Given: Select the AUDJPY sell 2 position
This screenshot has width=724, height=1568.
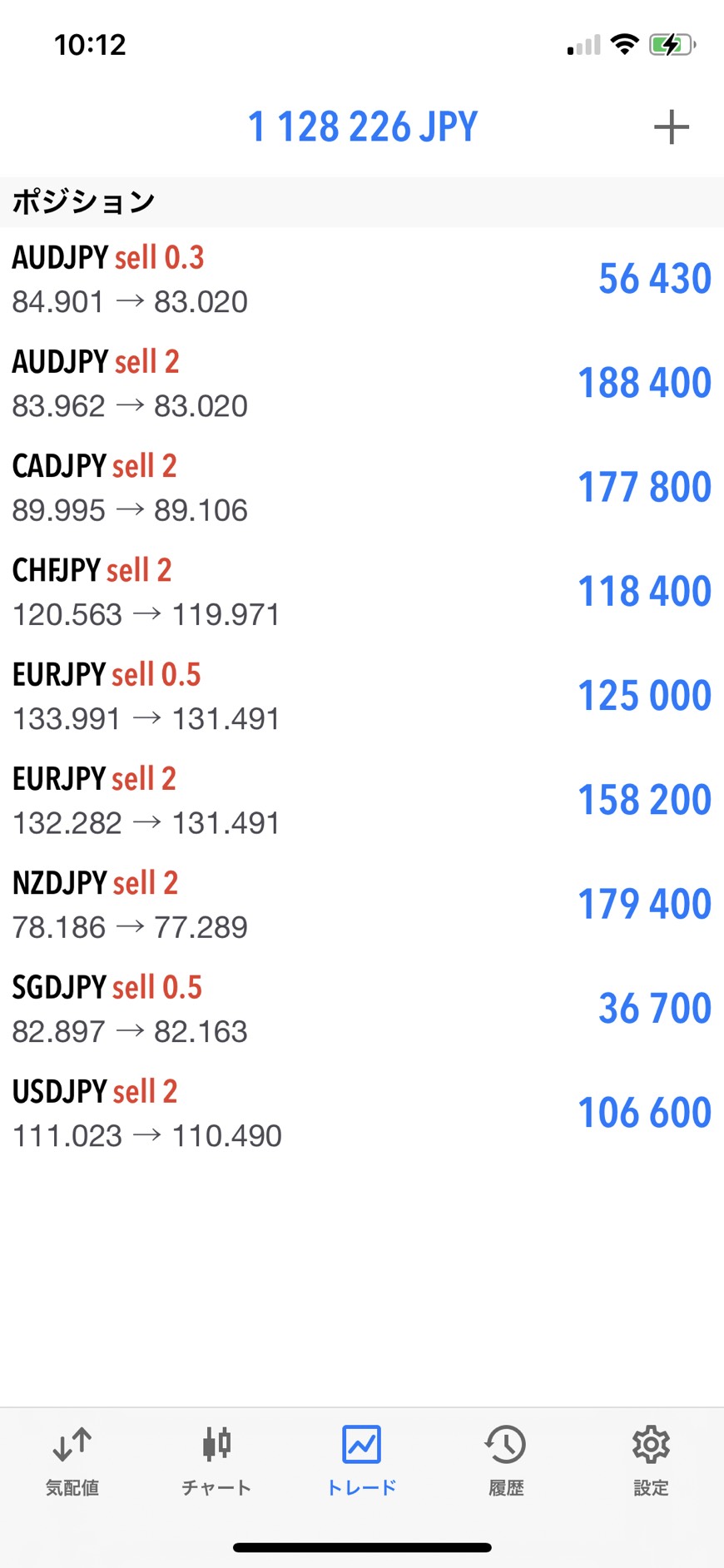Looking at the screenshot, I should click(x=362, y=383).
